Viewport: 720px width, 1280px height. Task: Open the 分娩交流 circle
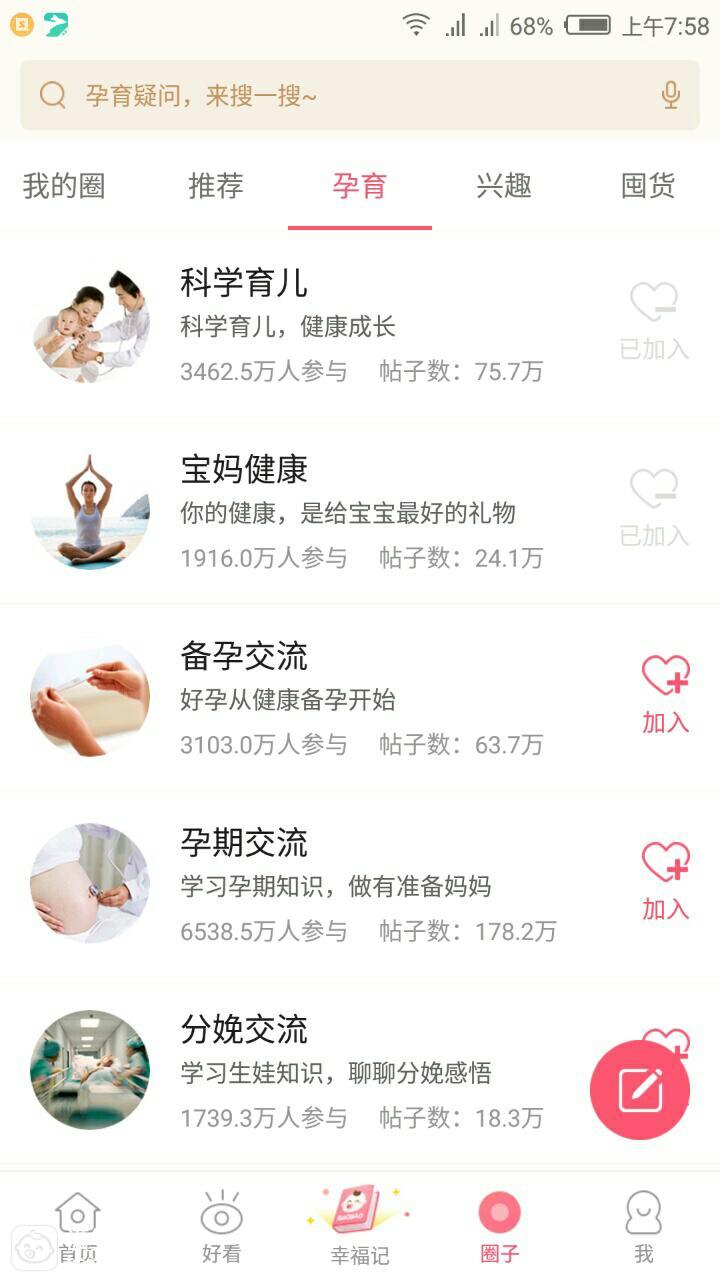pyautogui.click(x=300, y=1070)
